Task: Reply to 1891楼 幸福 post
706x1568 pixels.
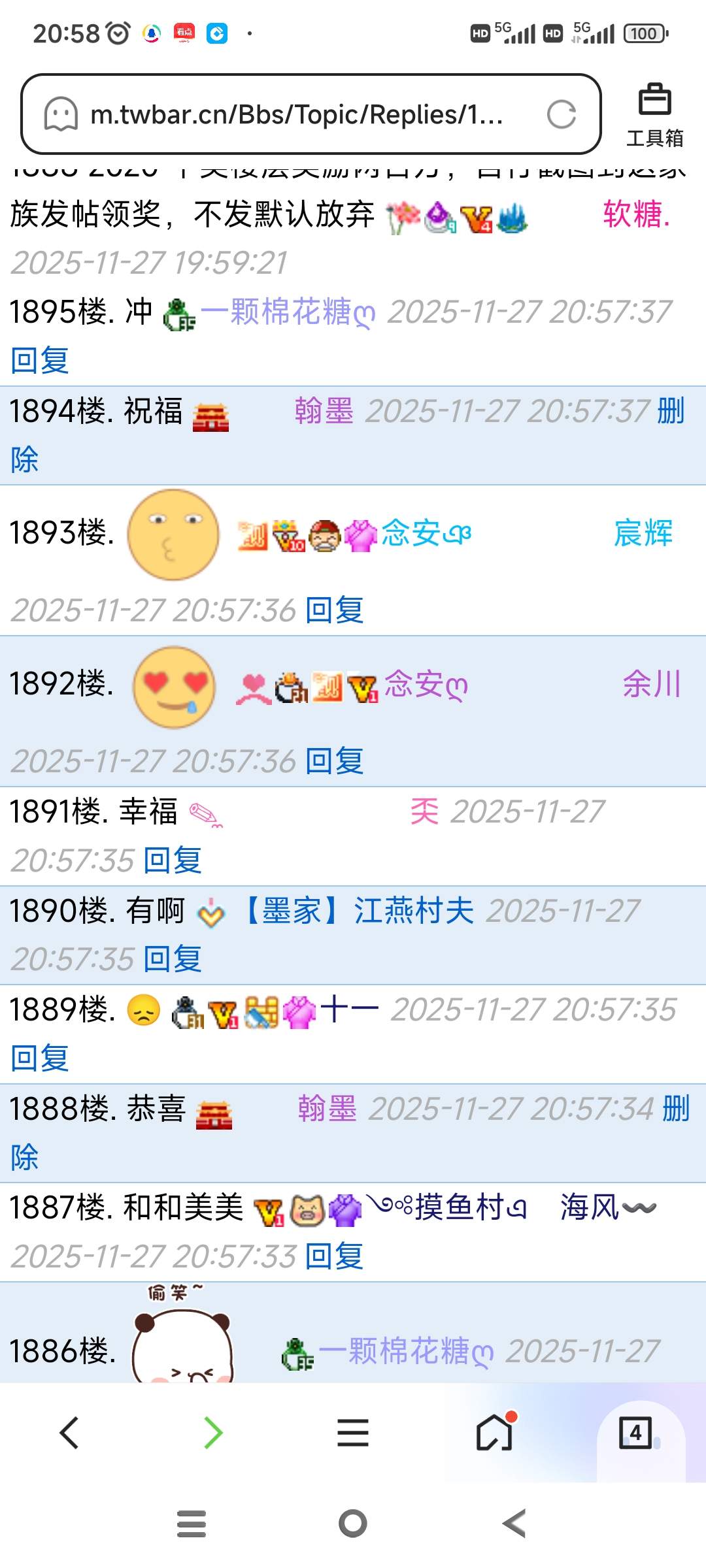Action: coord(173,860)
